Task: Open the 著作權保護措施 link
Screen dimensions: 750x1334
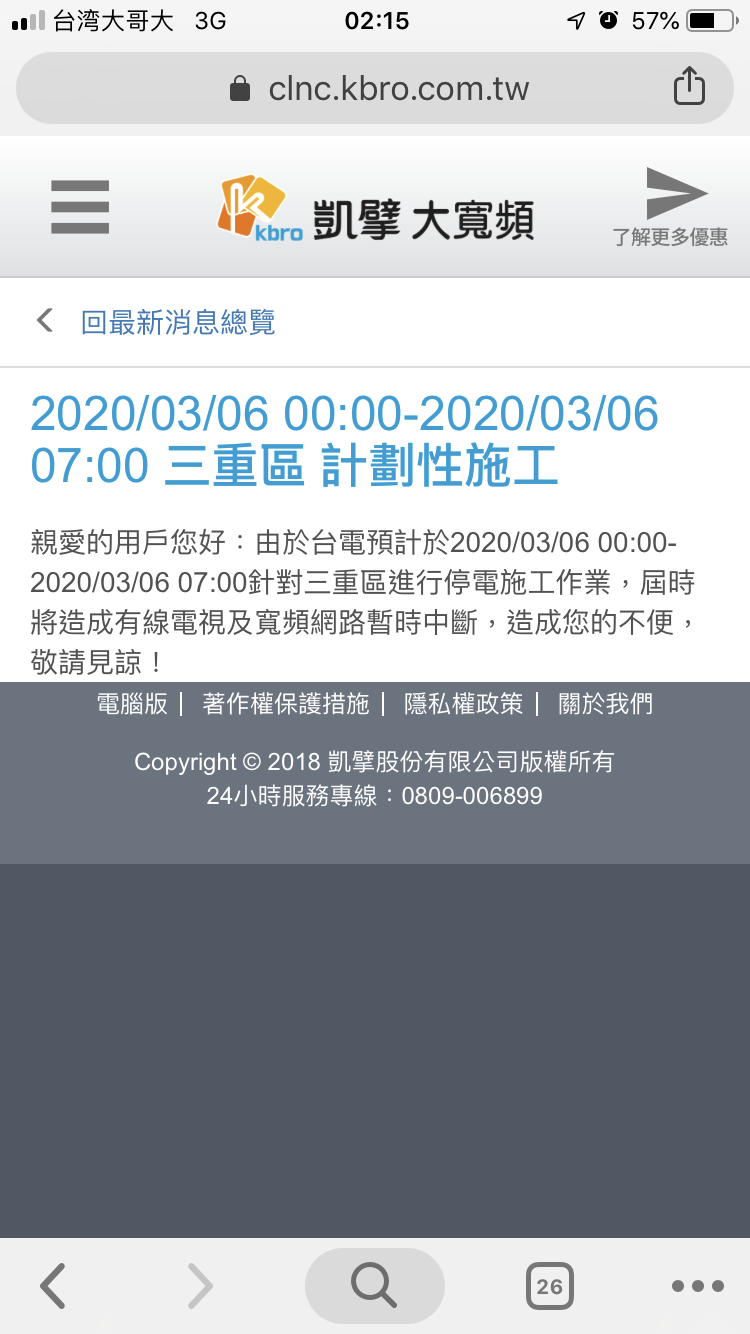Action: coord(286,704)
